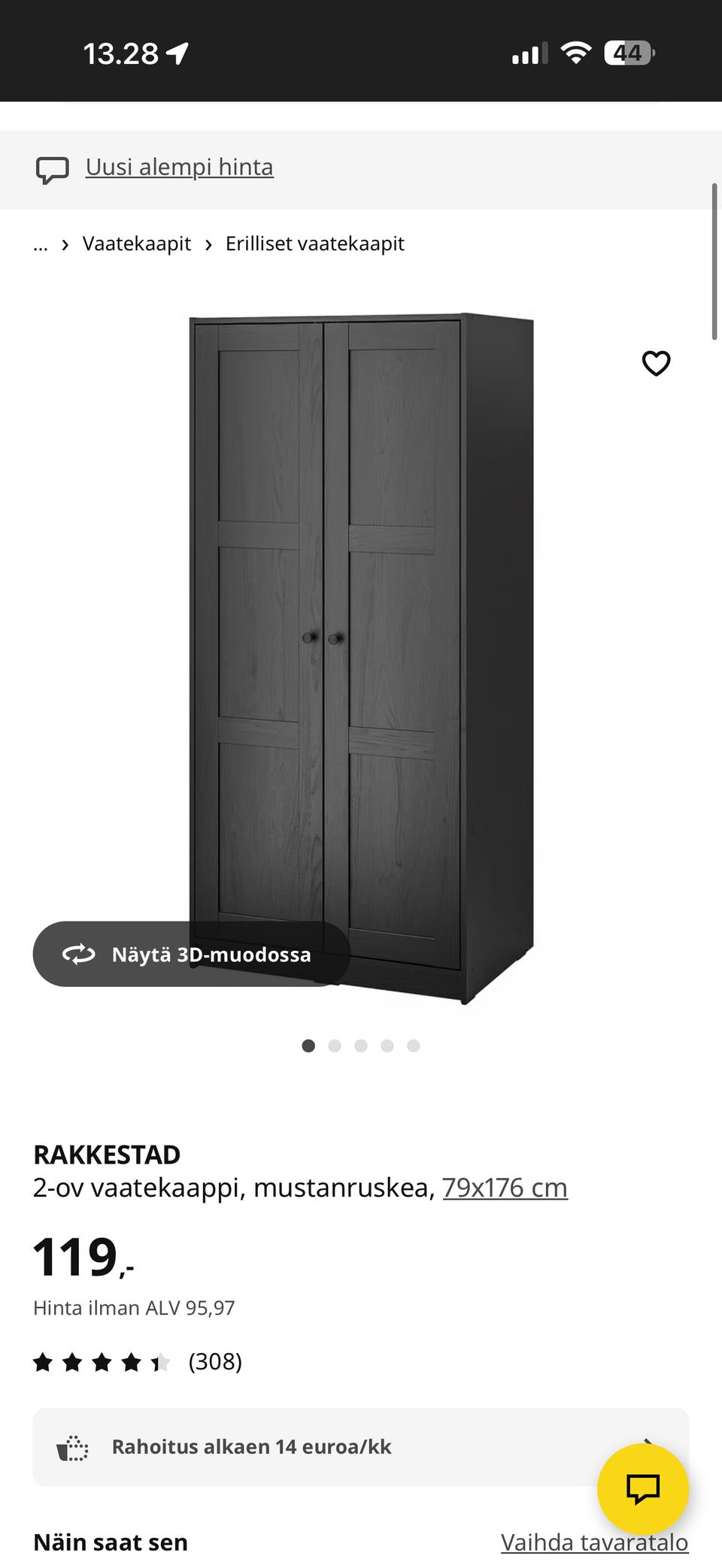The height and width of the screenshot is (1568, 722).
Task: Jump to the second image dot
Action: (335, 1046)
